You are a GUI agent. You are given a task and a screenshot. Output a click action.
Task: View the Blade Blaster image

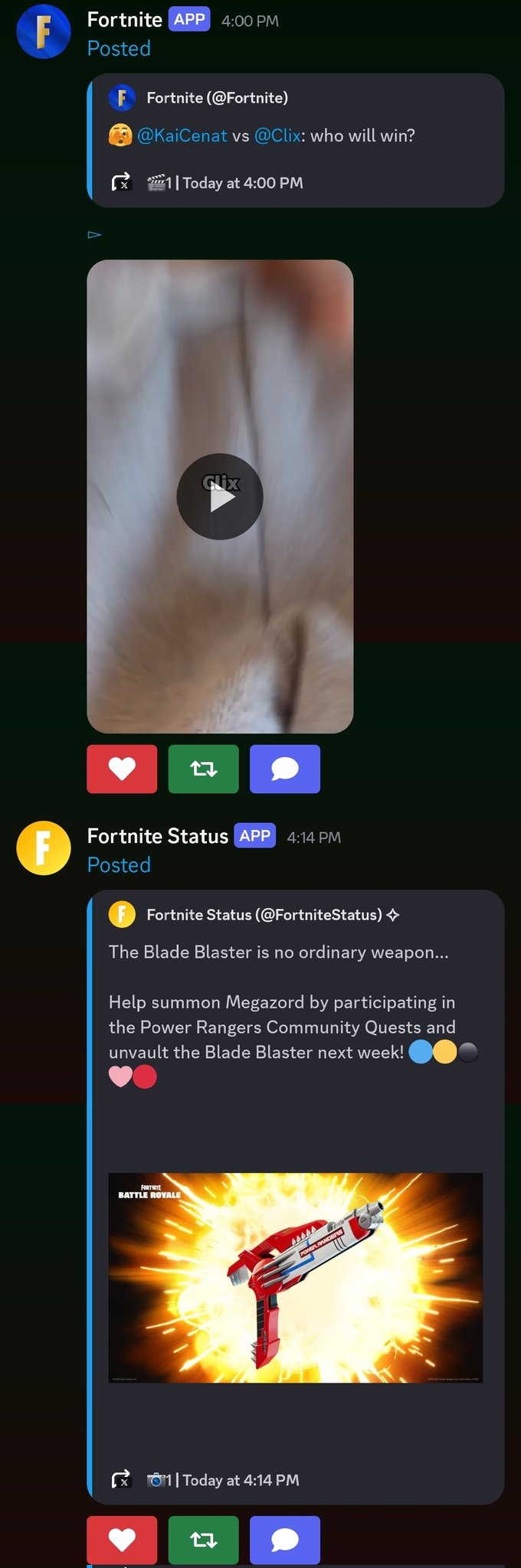(x=295, y=1277)
